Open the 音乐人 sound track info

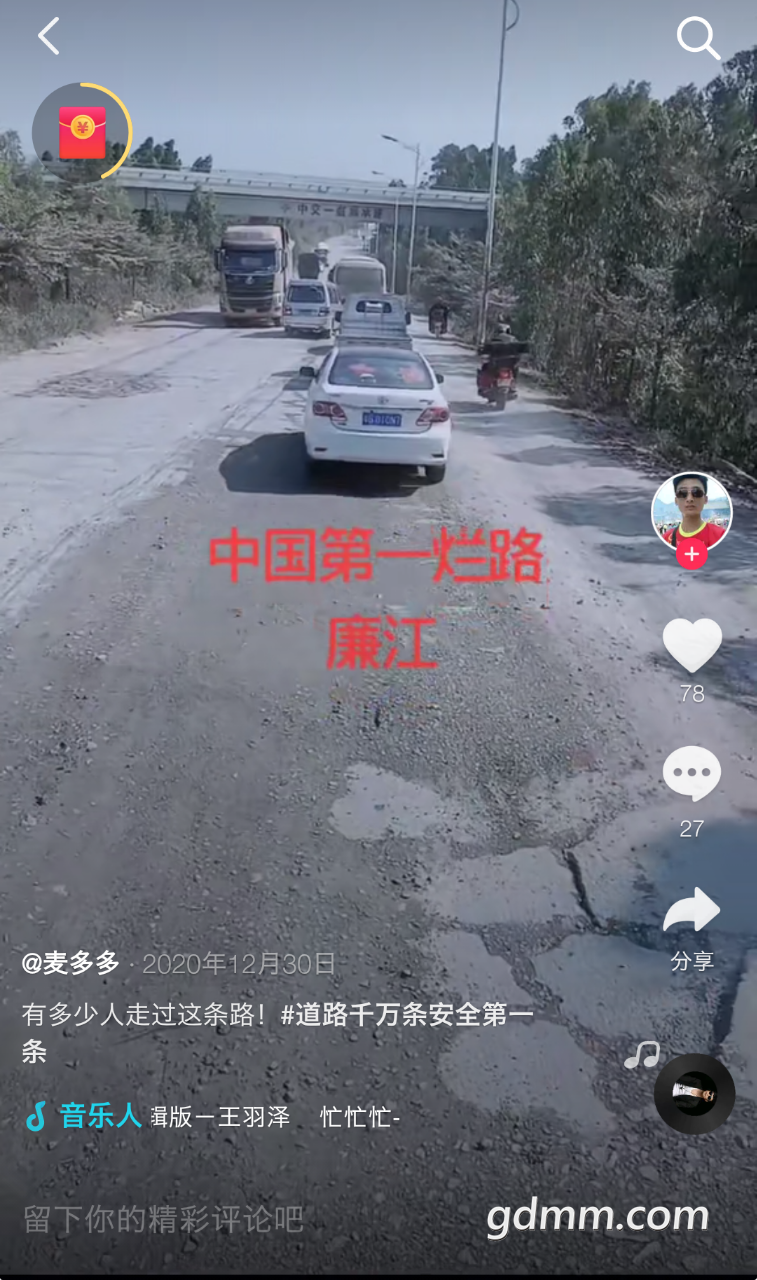point(100,1116)
